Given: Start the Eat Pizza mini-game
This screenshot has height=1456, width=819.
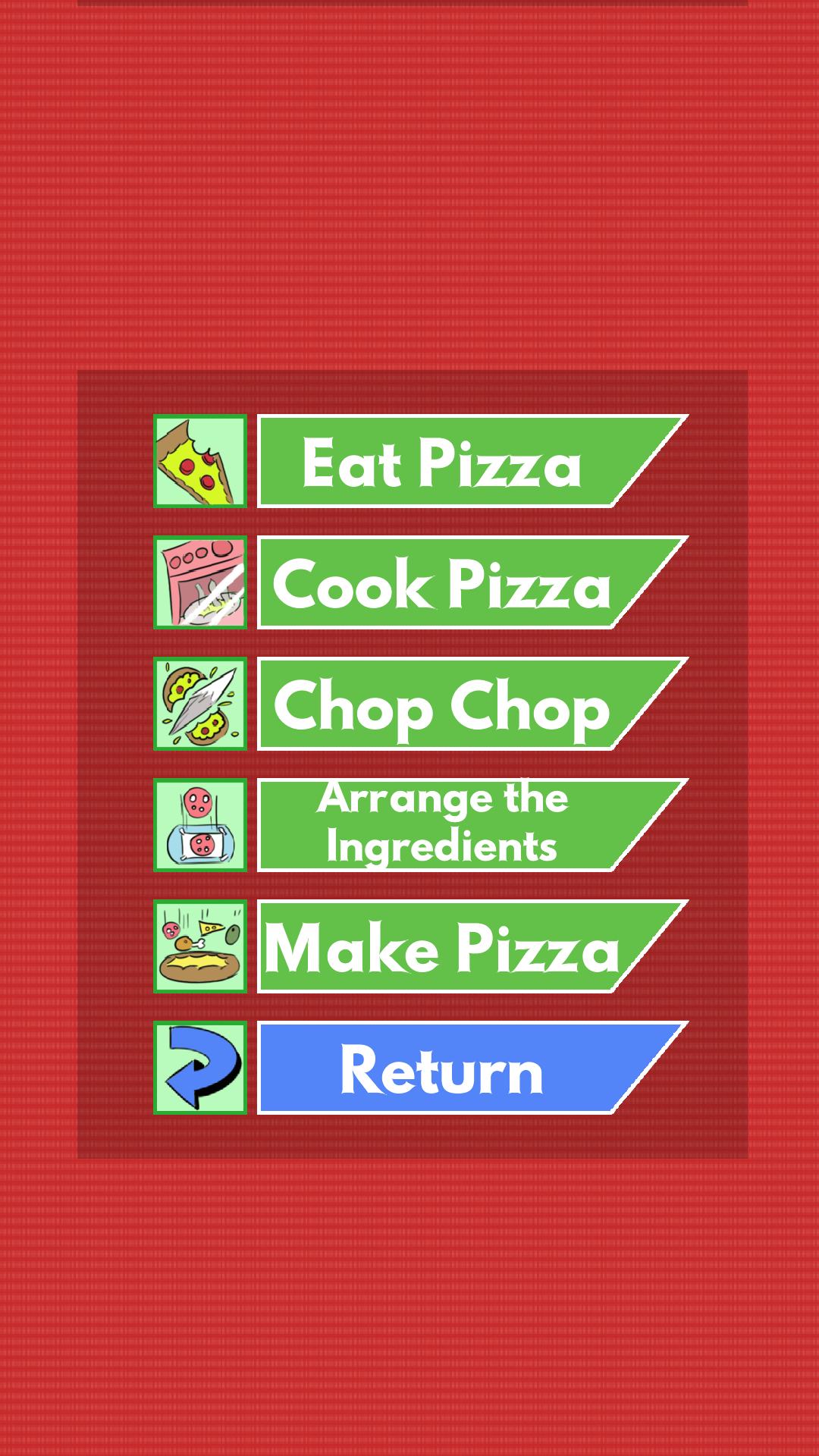Looking at the screenshot, I should tap(444, 461).
